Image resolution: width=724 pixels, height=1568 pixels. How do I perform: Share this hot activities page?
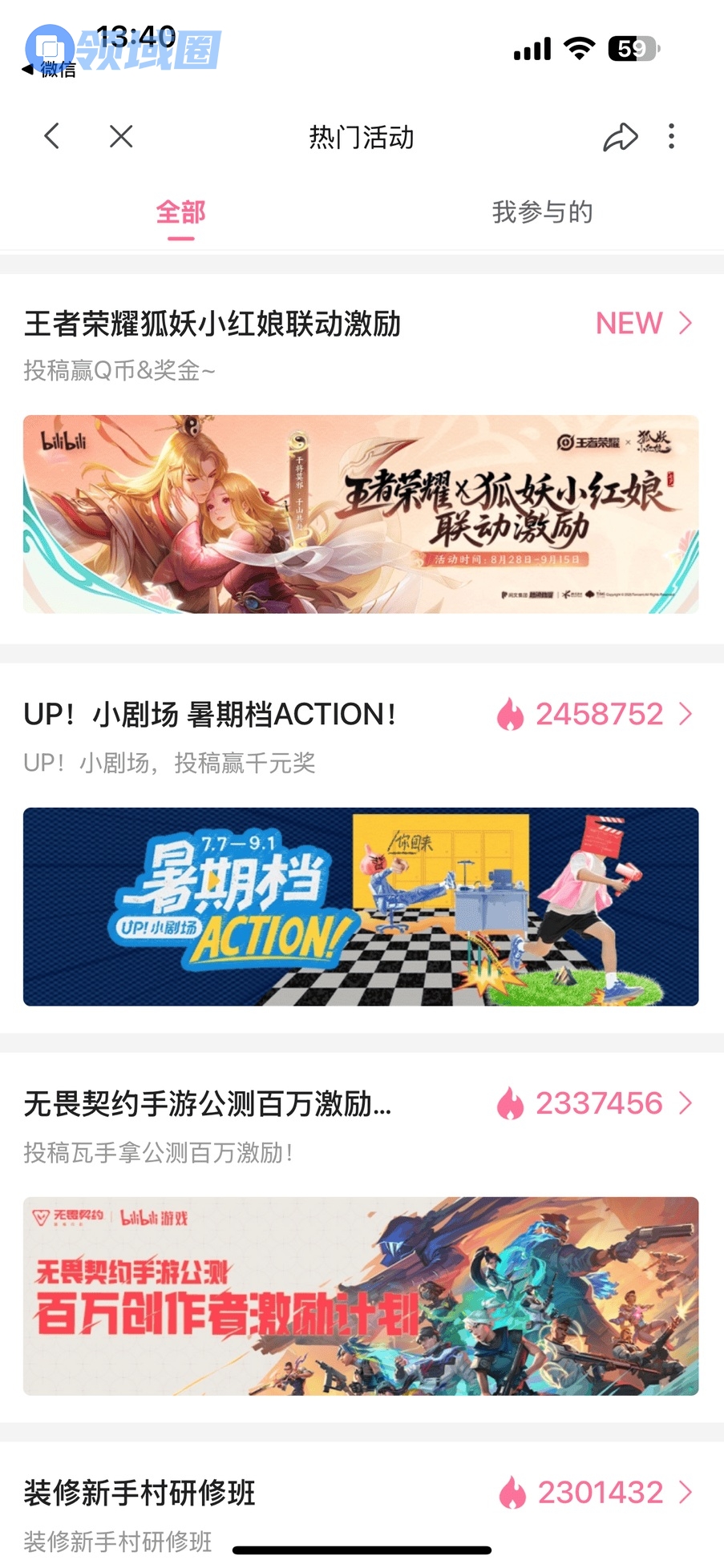[620, 137]
